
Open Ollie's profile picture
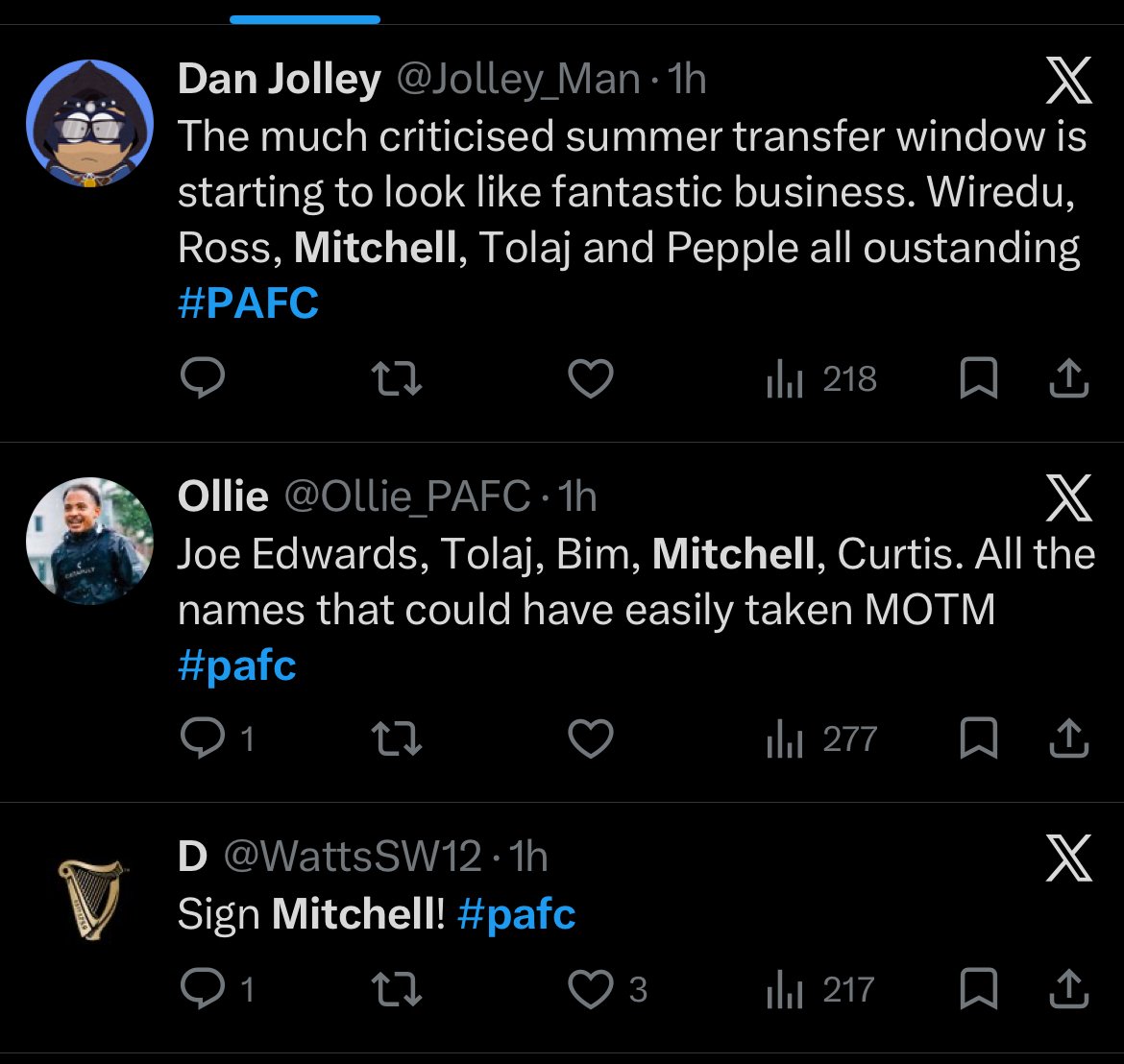(88, 541)
